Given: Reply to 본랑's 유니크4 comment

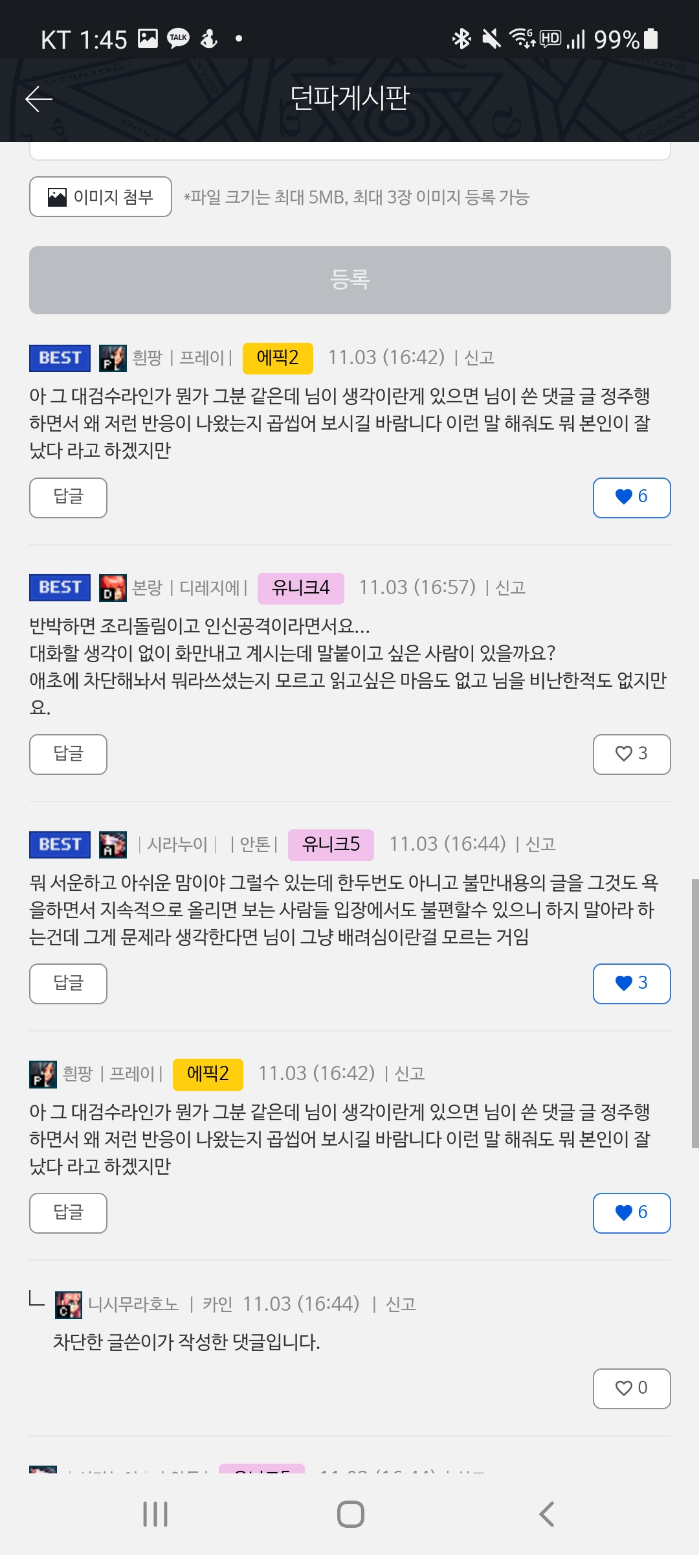Looking at the screenshot, I should point(68,754).
